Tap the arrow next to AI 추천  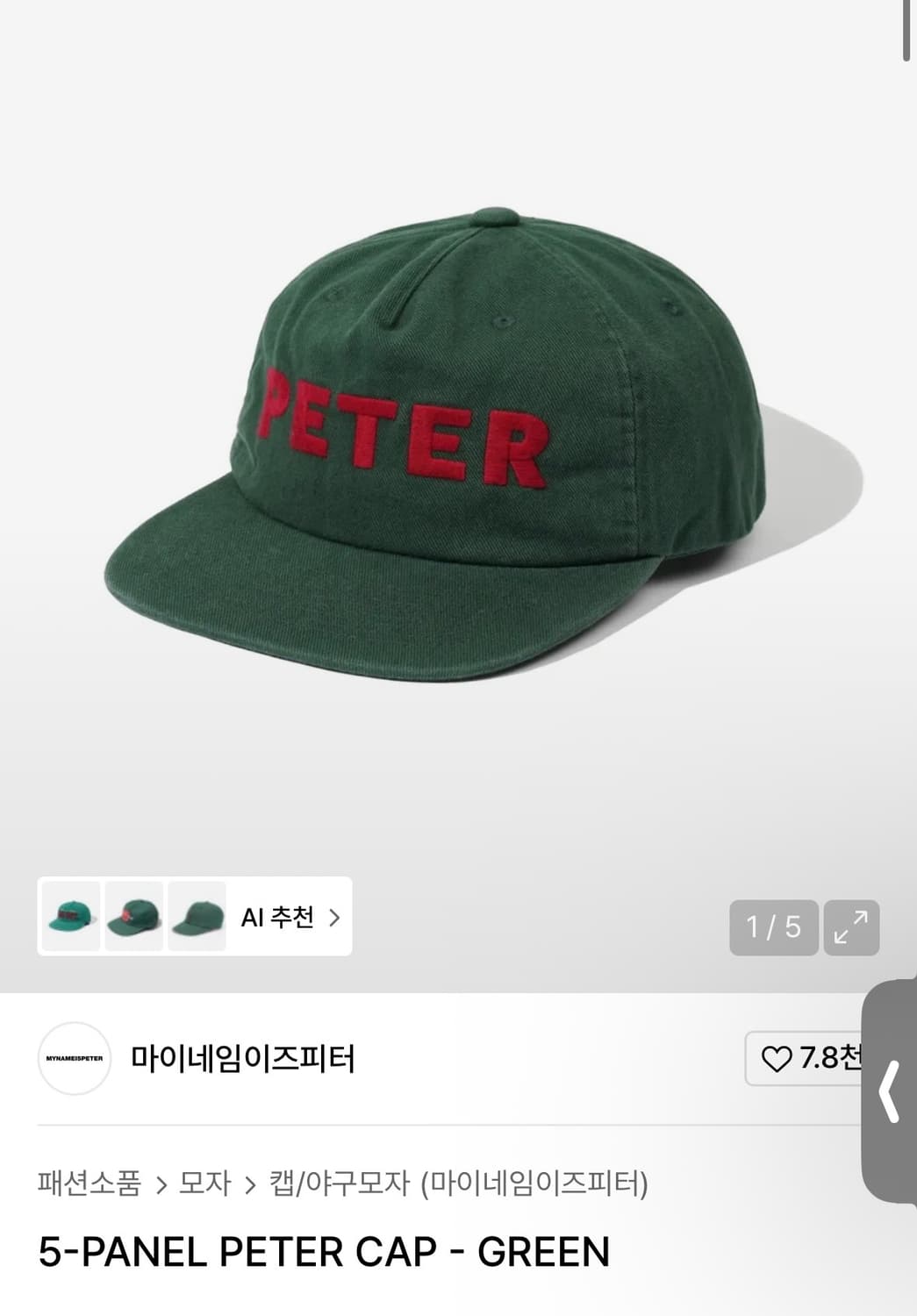[x=333, y=918]
